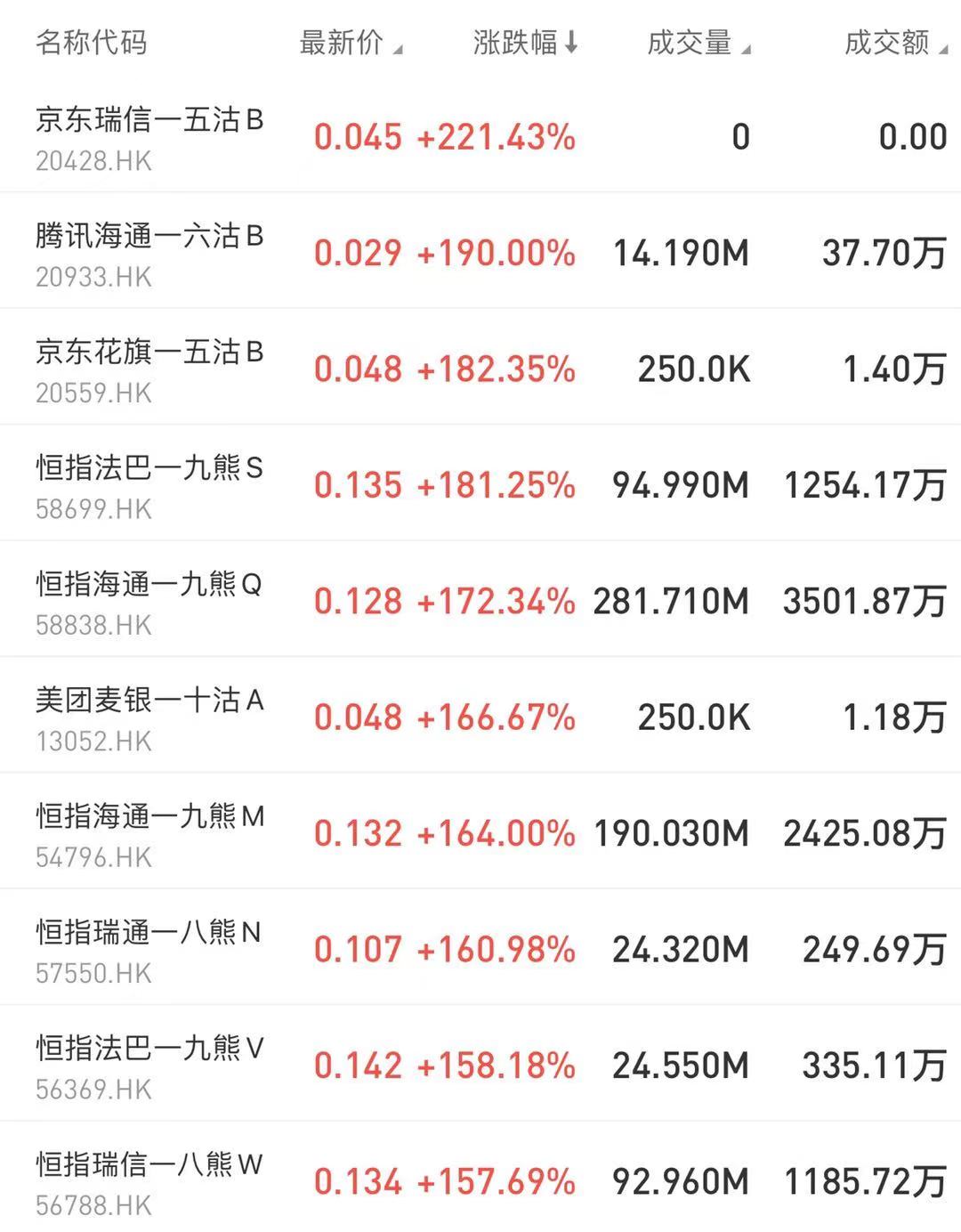
Task: Sort the list by 最新价 column
Action: pyautogui.click(x=349, y=42)
